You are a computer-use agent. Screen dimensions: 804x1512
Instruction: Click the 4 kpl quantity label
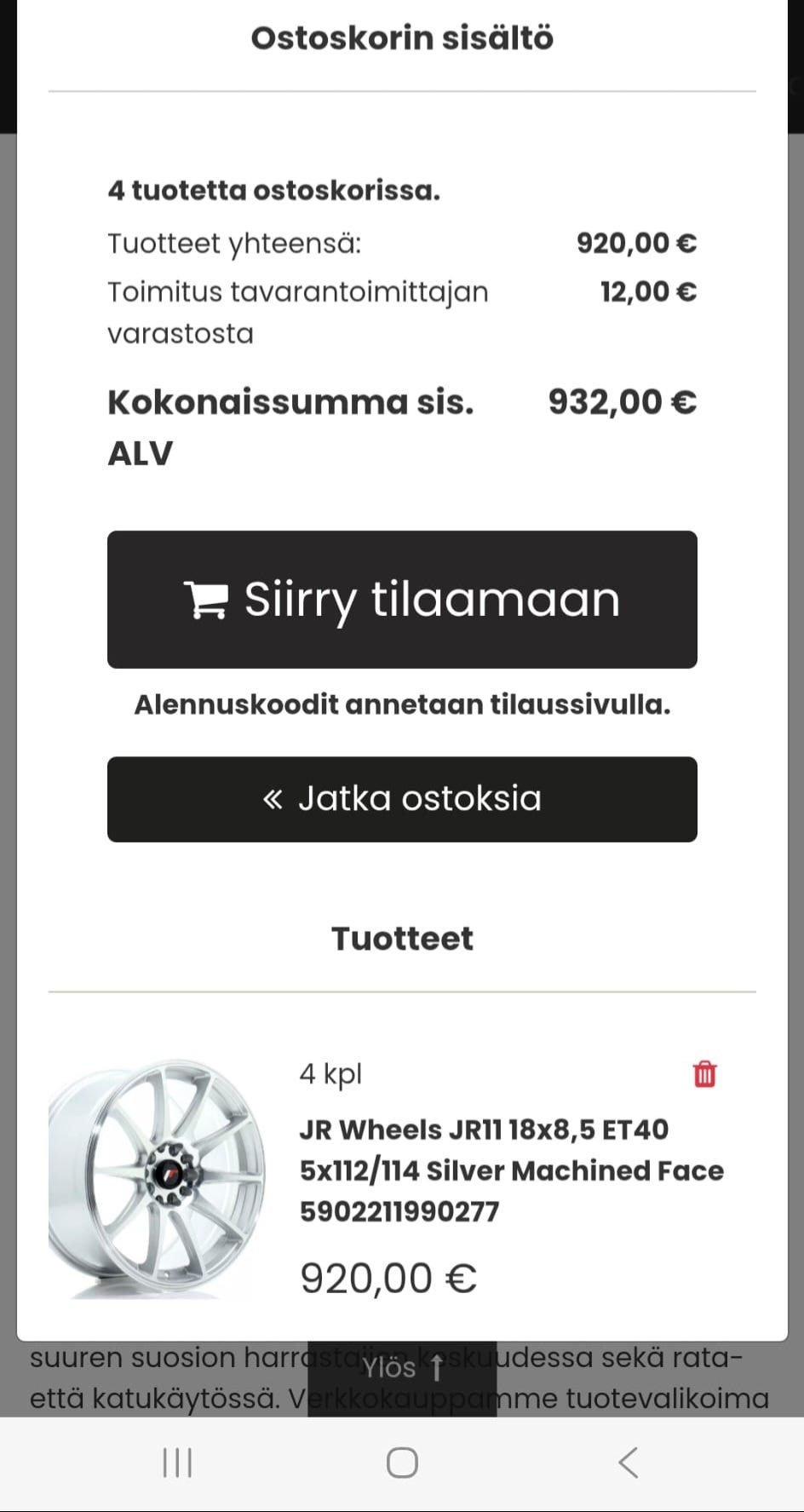332,1074
